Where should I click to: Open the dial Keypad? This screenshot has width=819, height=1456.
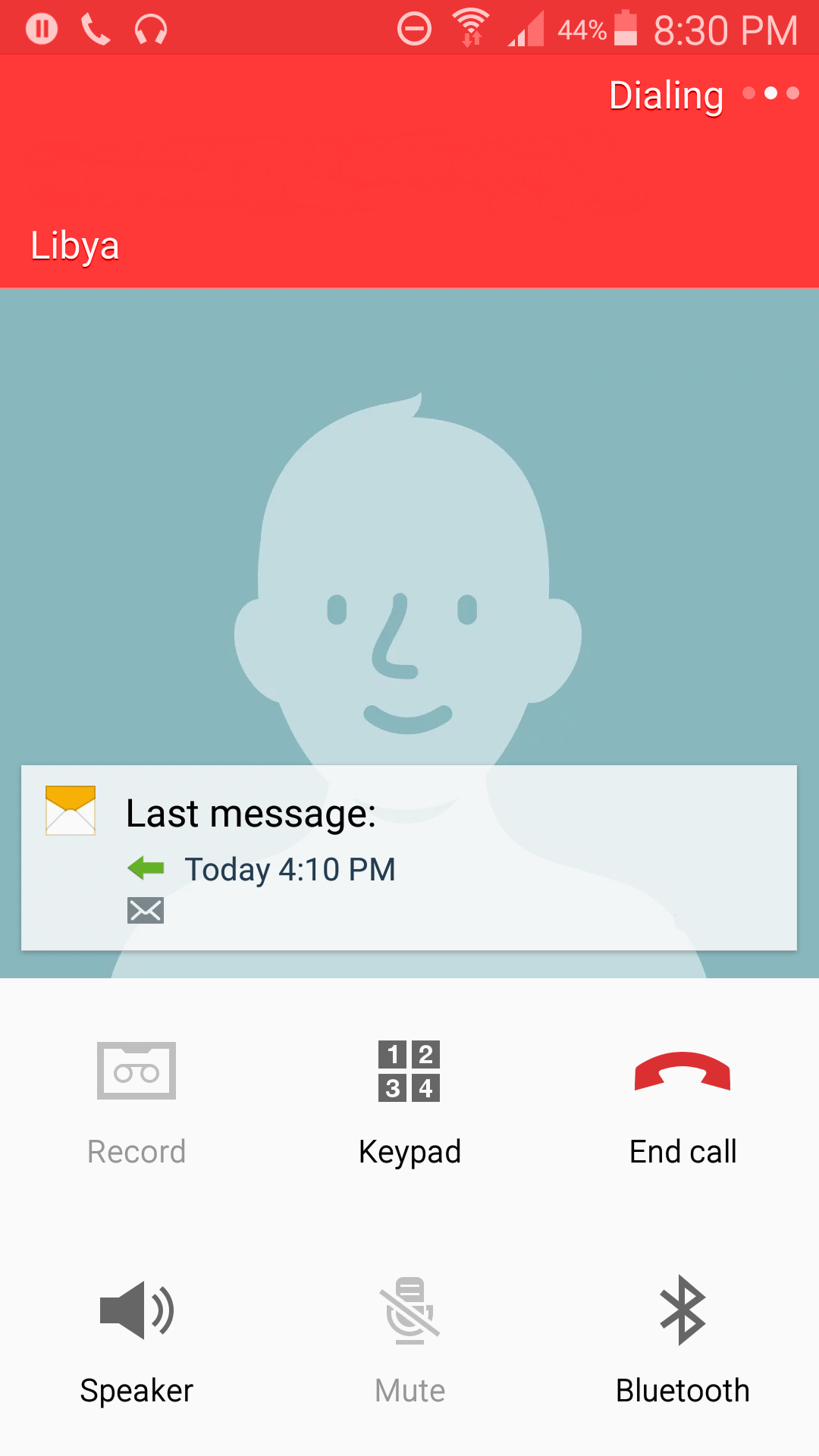(x=409, y=1100)
